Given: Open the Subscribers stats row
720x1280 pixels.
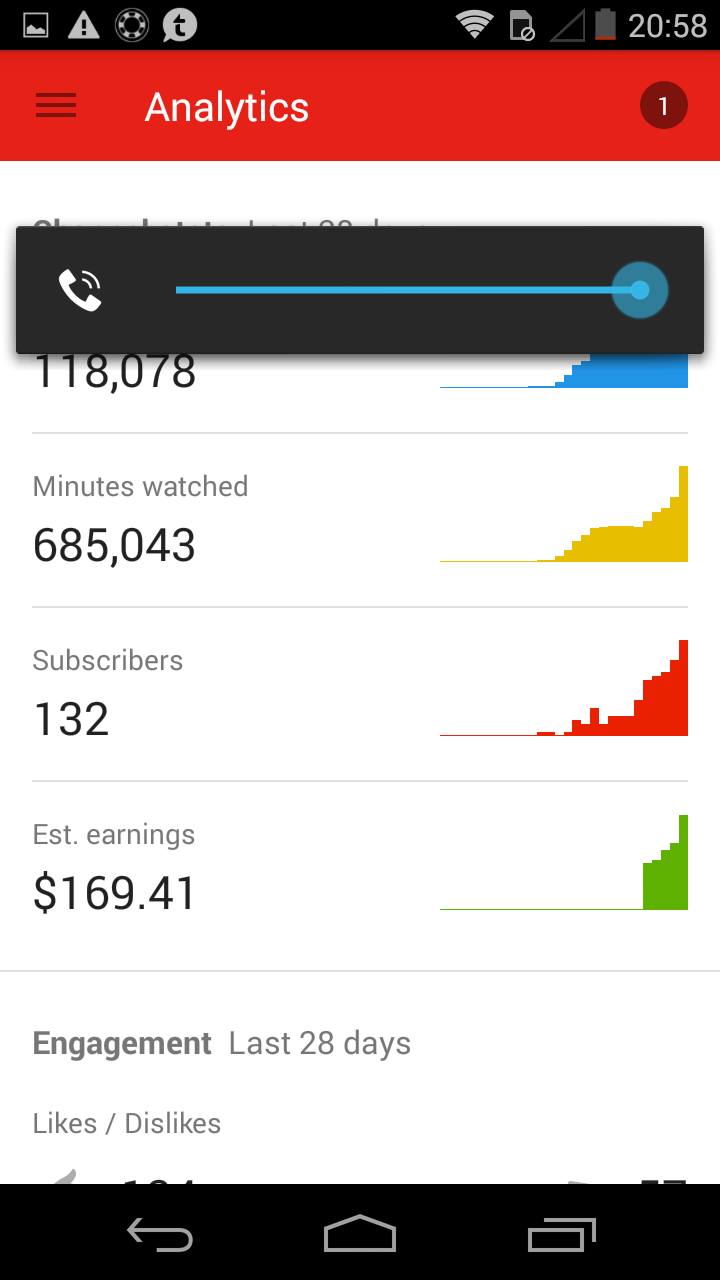Looking at the screenshot, I should pyautogui.click(x=360, y=694).
